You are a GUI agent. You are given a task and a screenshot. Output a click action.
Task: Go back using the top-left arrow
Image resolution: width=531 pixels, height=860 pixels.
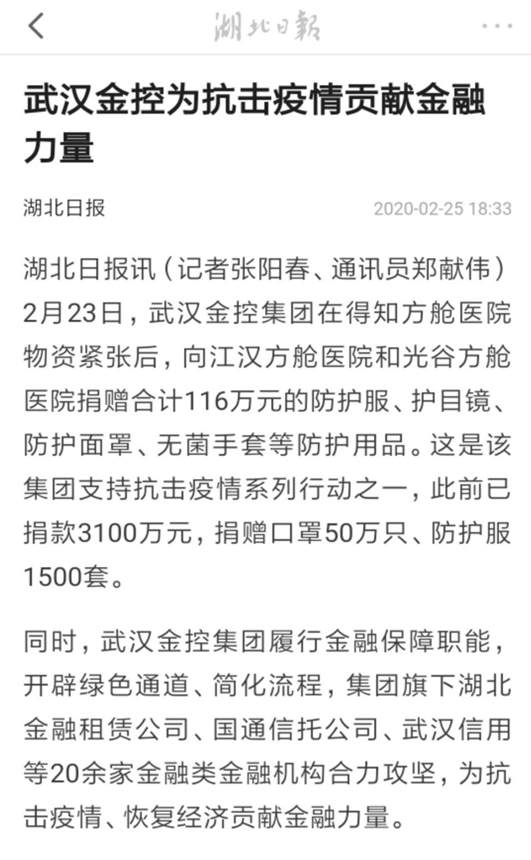click(36, 26)
